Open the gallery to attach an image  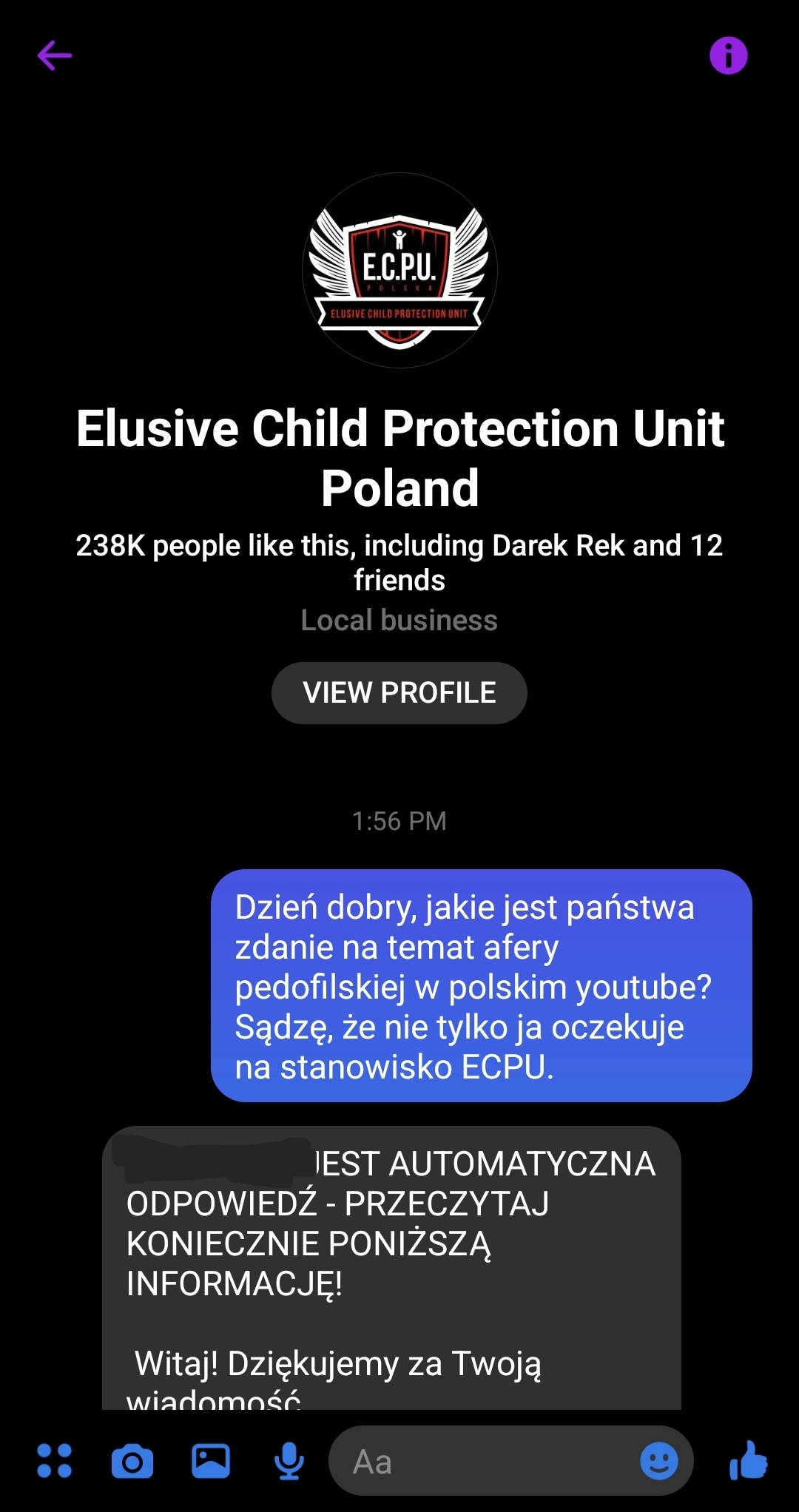tap(211, 1461)
